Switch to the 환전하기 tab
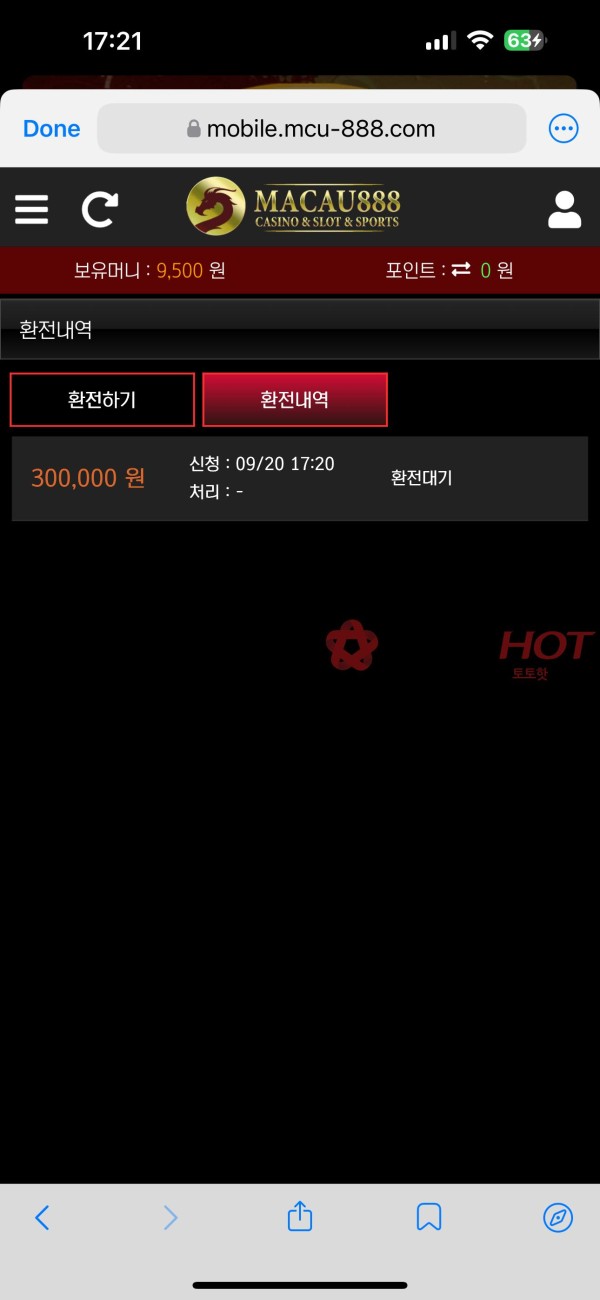The width and height of the screenshot is (600, 1300). coord(102,400)
